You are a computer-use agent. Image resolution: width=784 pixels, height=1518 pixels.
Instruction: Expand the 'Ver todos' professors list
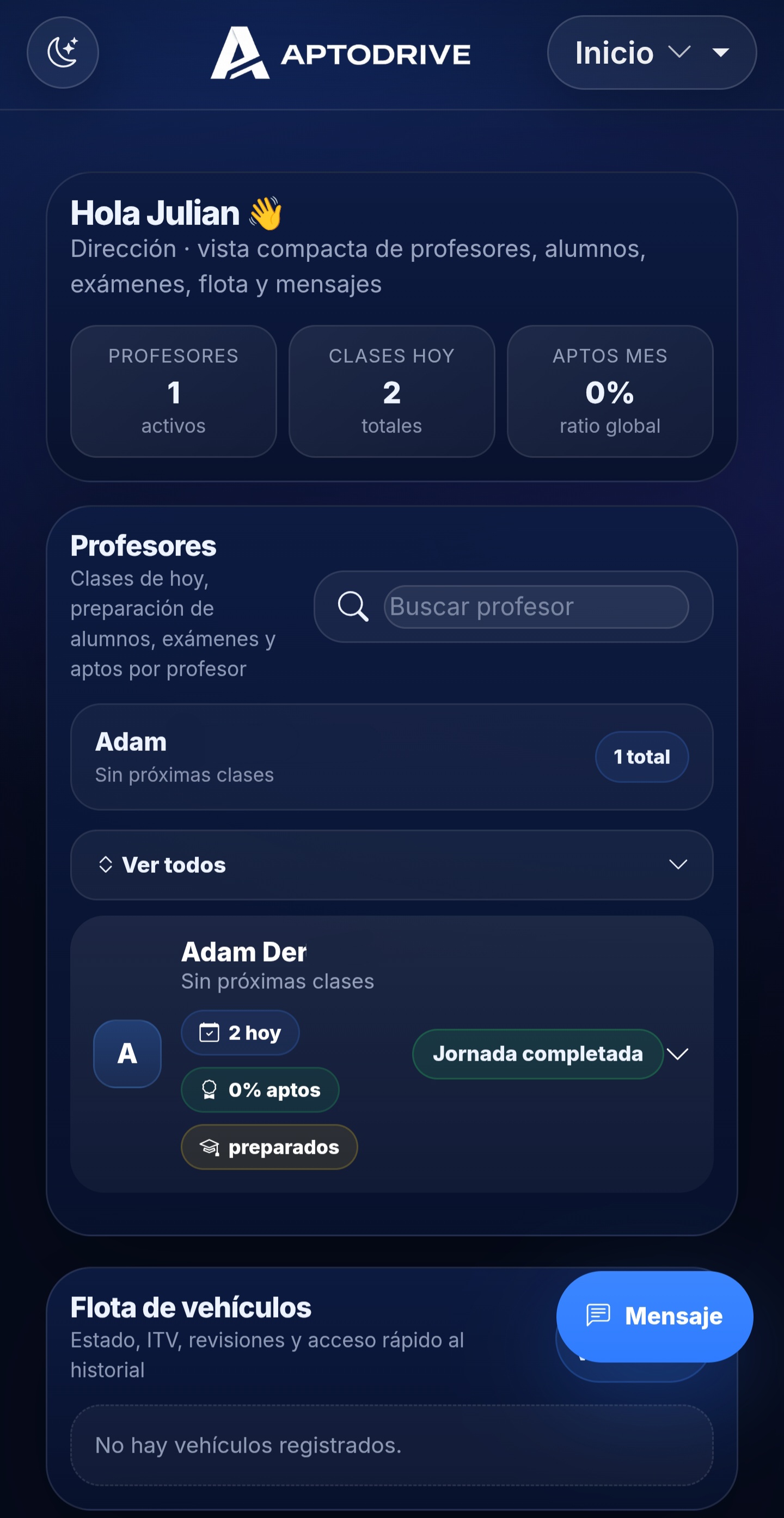pos(391,865)
